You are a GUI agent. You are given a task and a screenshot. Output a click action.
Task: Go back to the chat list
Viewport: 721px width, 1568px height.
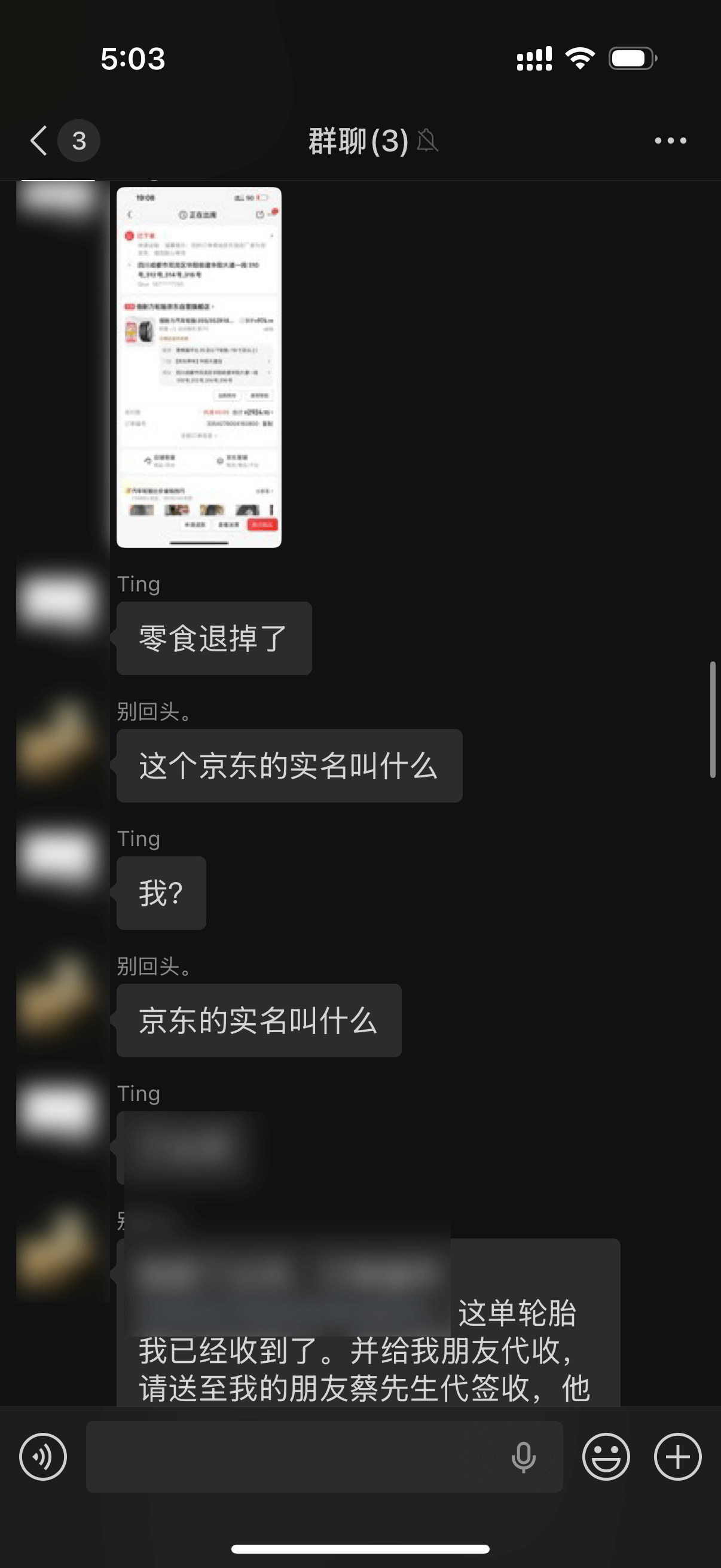39,141
